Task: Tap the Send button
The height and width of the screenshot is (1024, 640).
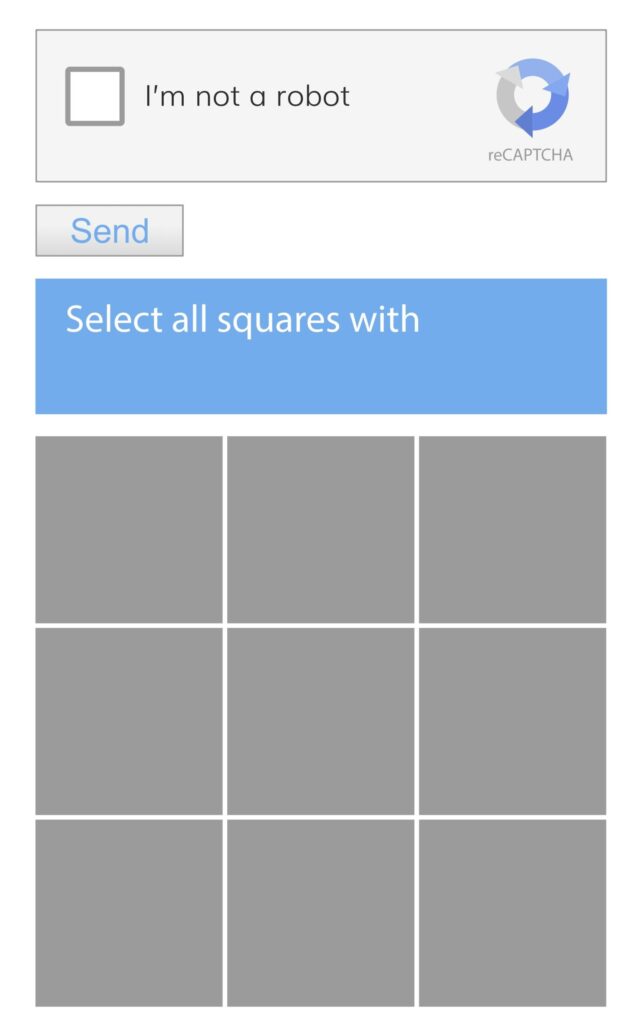Action: pyautogui.click(x=110, y=231)
